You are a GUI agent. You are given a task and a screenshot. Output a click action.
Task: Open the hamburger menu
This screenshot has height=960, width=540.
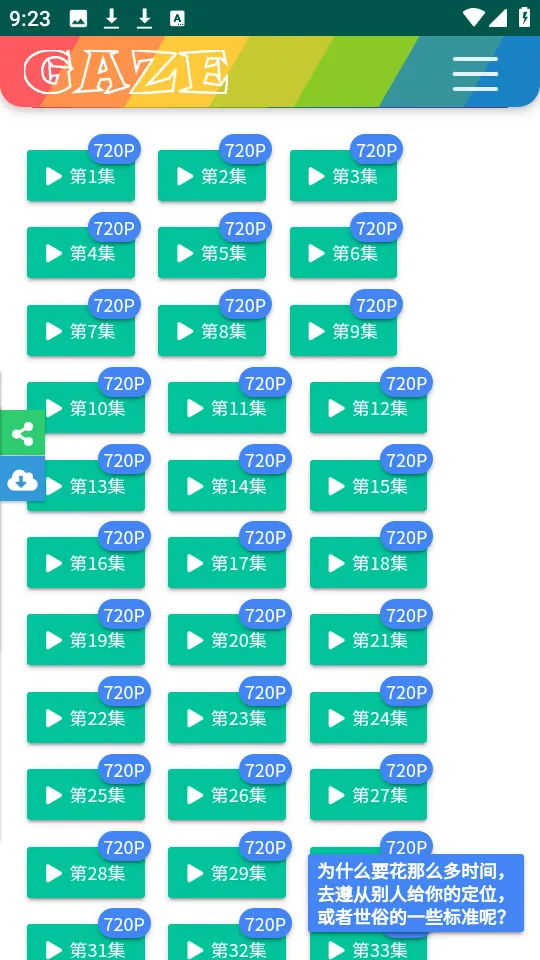pyautogui.click(x=475, y=73)
